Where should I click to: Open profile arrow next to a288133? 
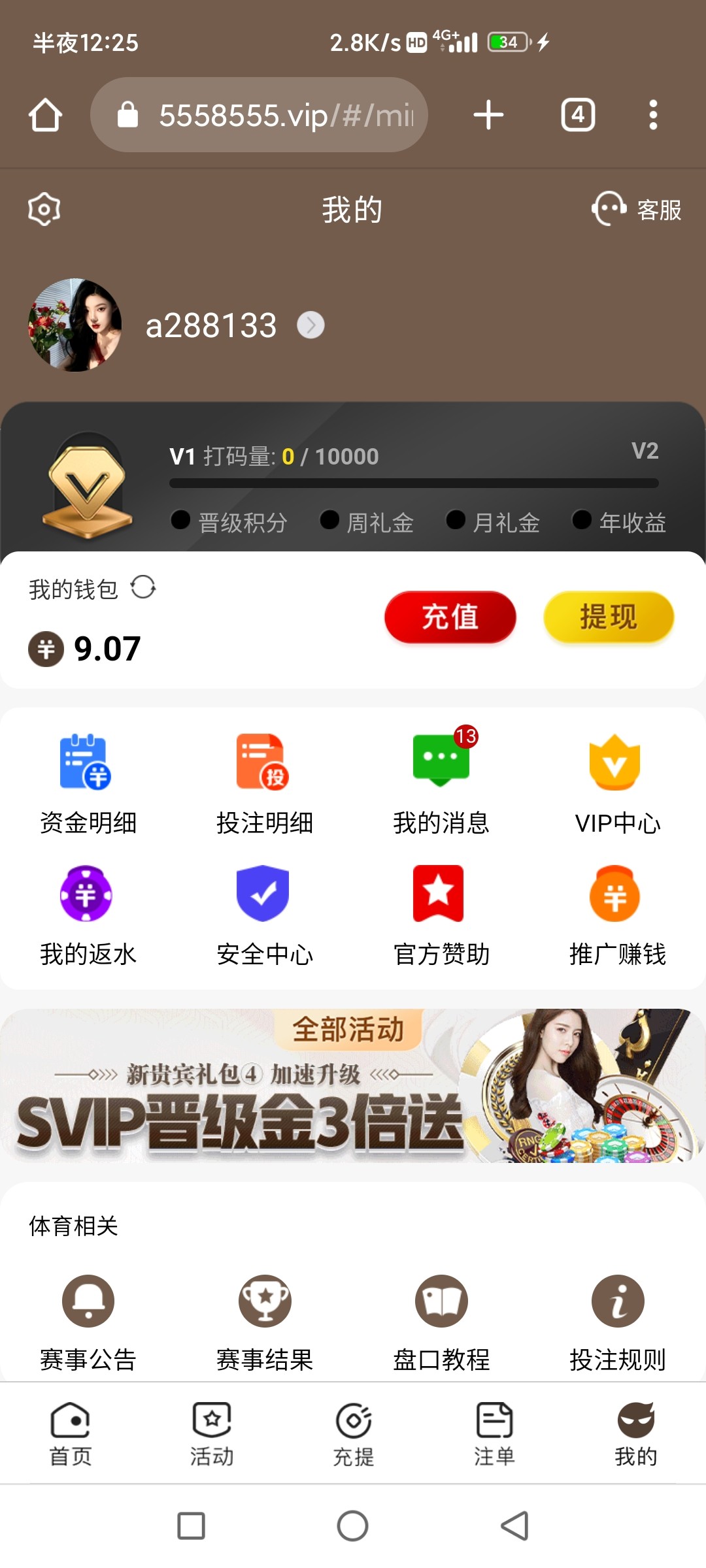click(311, 325)
